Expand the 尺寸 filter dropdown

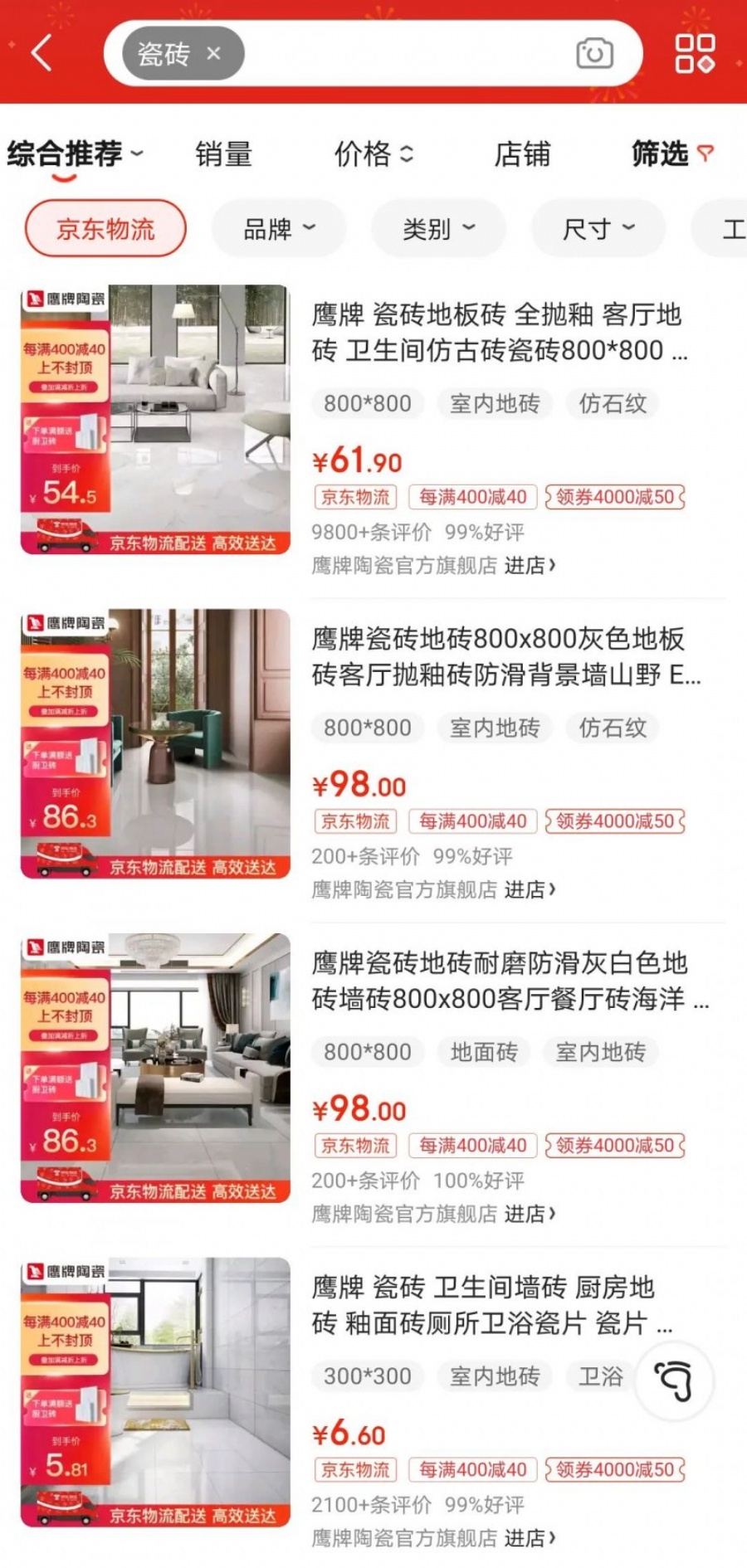[598, 228]
